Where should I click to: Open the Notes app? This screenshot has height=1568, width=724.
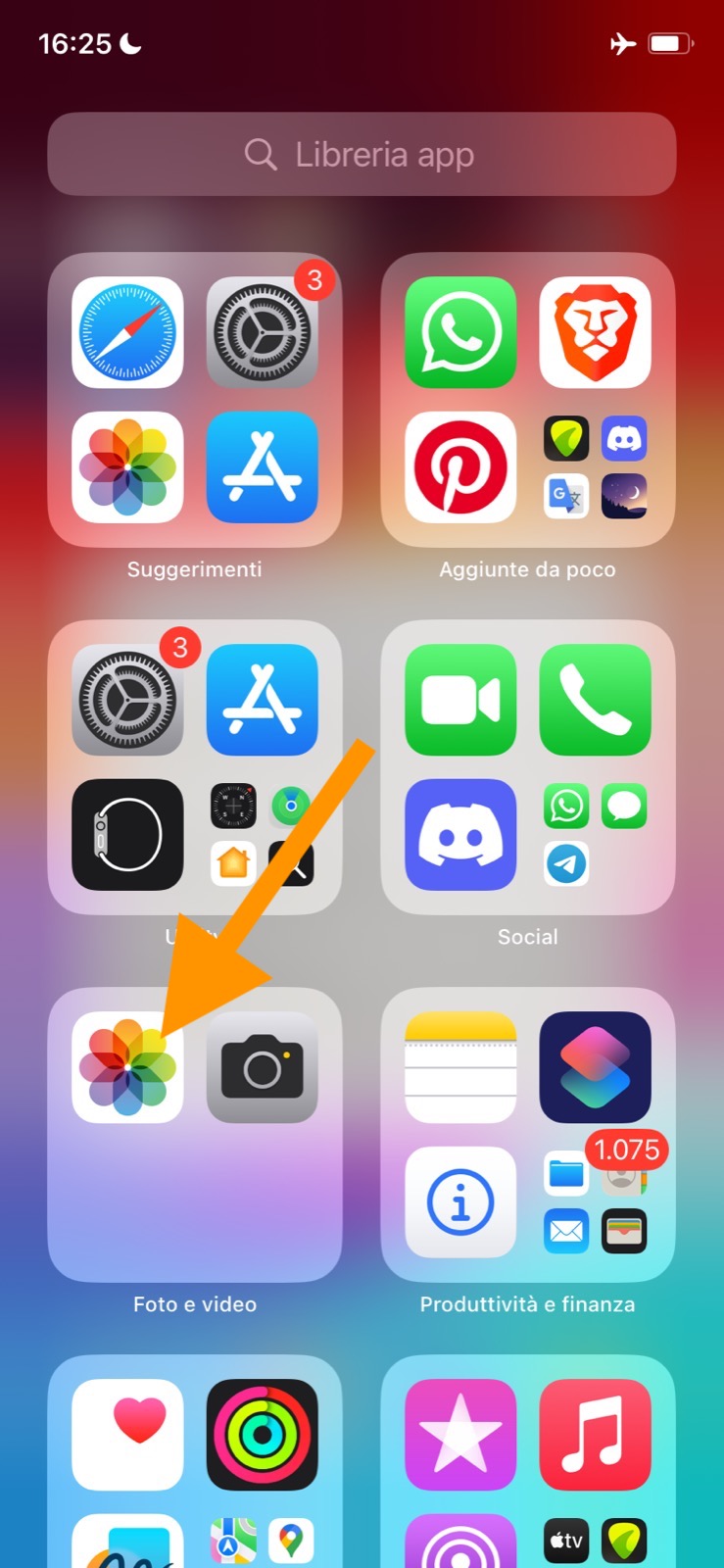coord(460,1067)
